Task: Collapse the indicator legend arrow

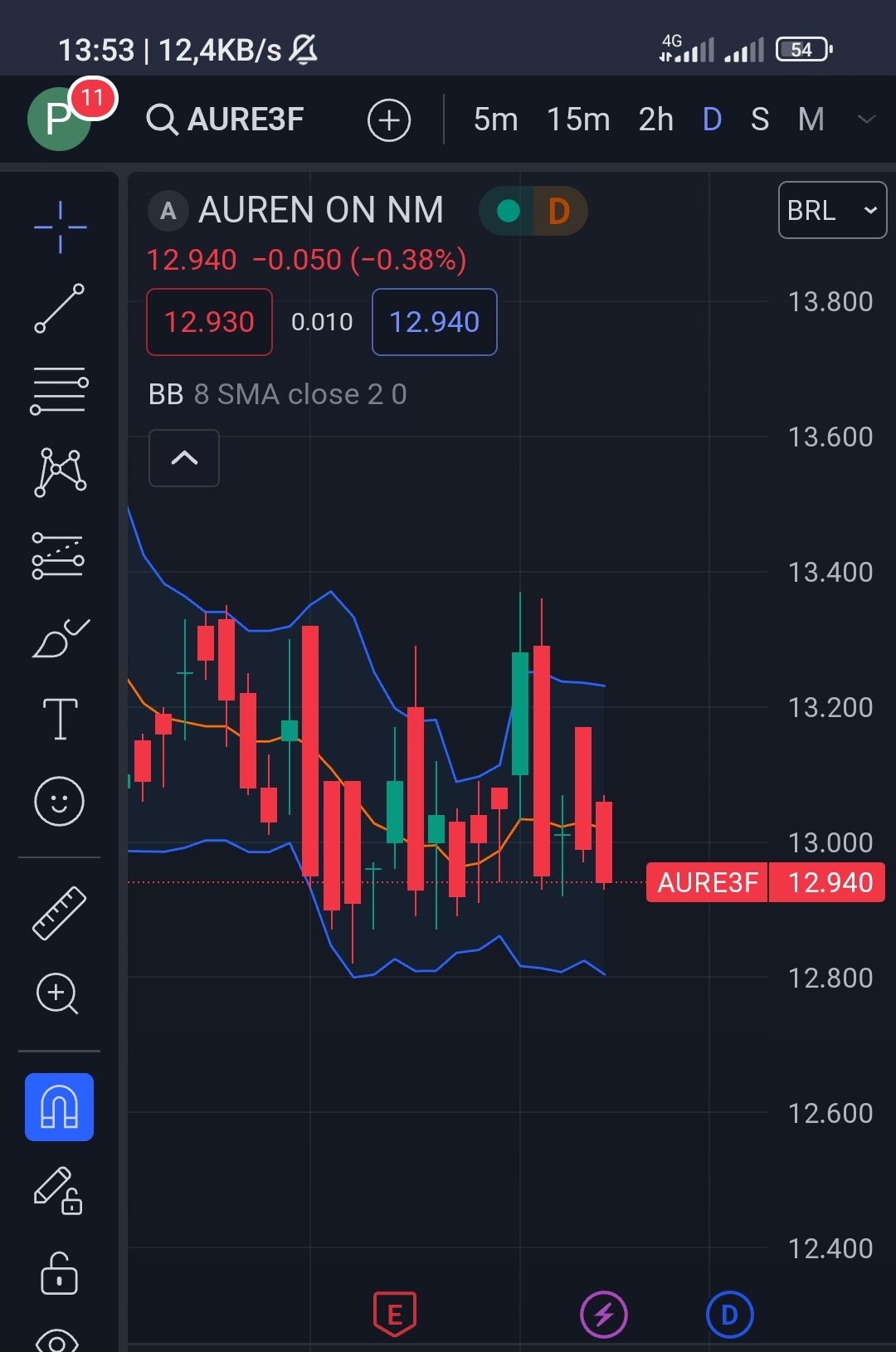Action: click(184, 458)
